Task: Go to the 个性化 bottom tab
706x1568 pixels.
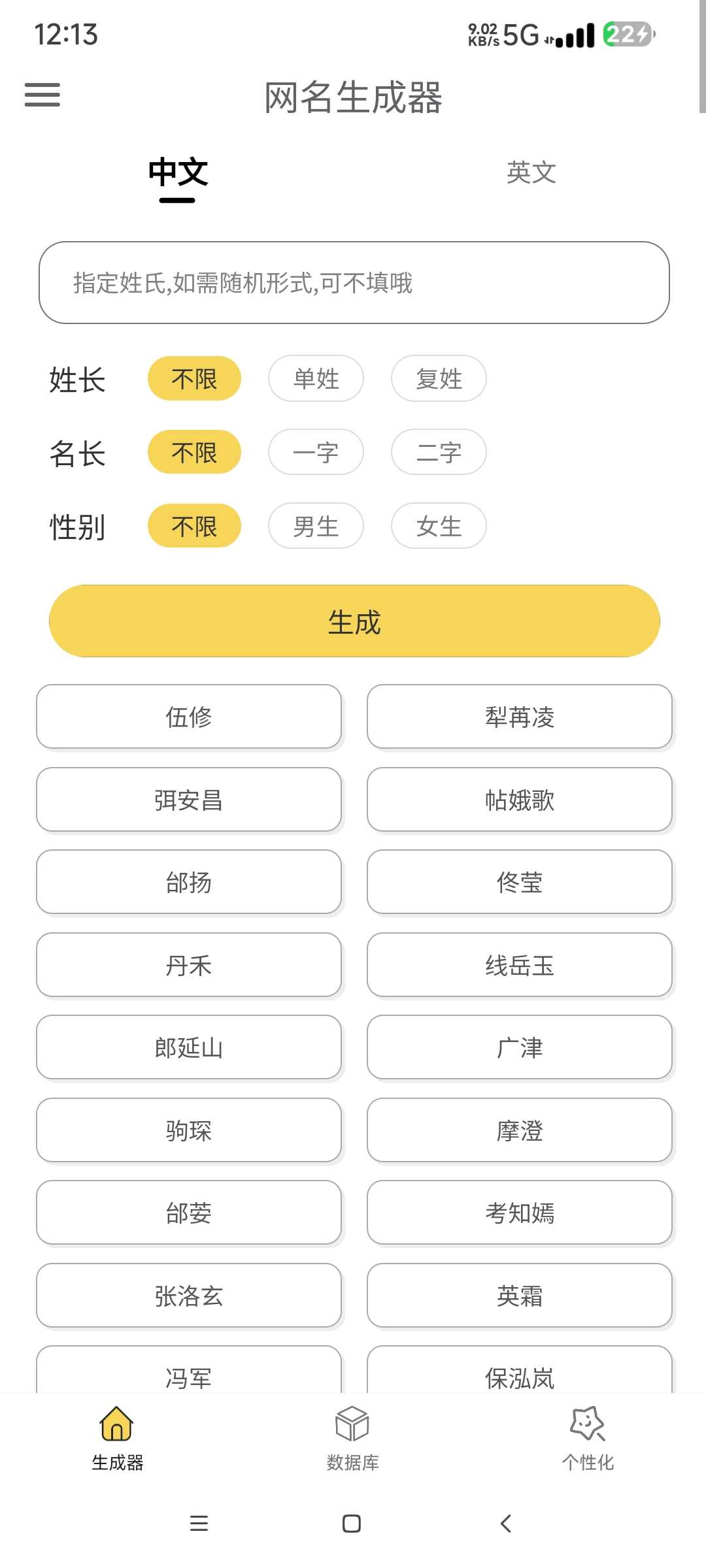Action: click(x=588, y=1439)
